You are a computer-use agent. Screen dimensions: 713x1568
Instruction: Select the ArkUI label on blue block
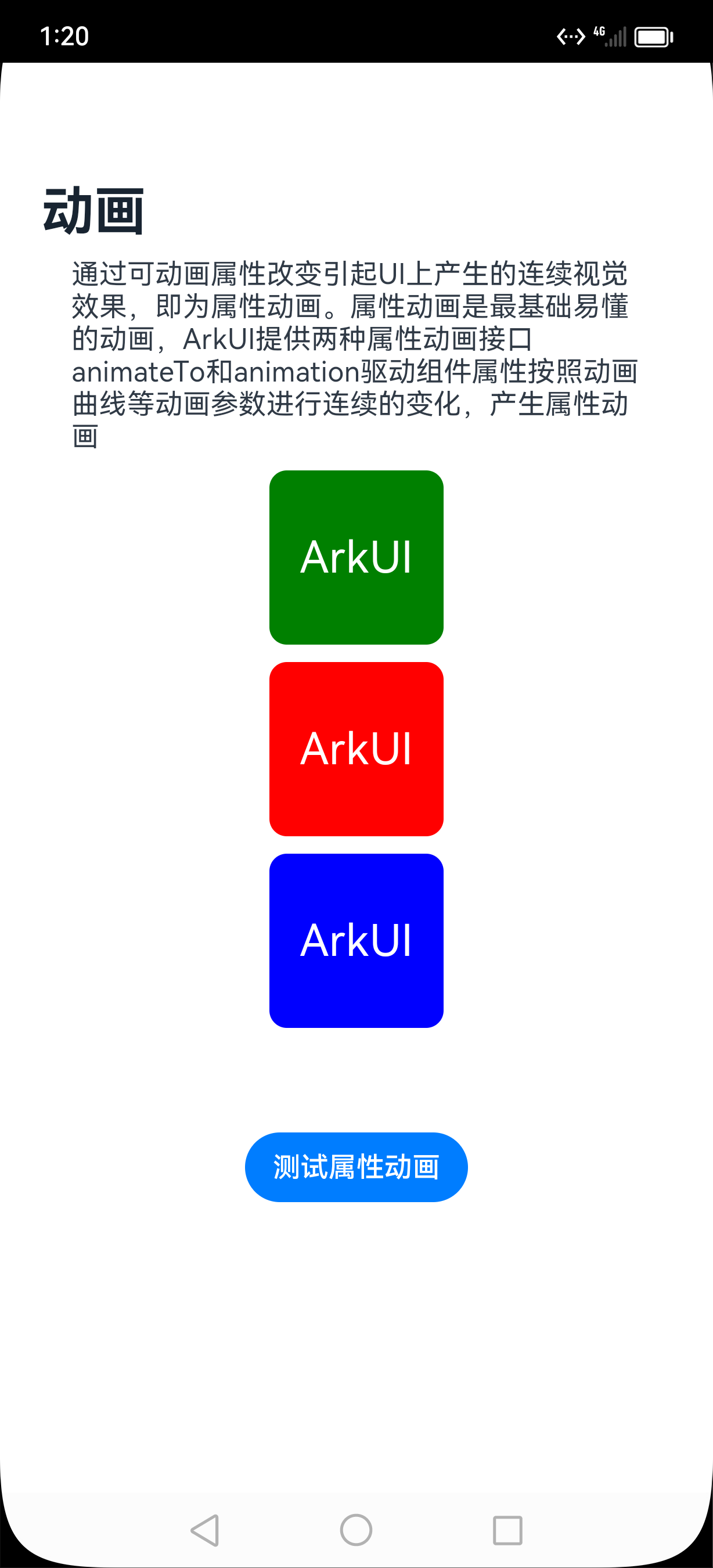pyautogui.click(x=356, y=941)
